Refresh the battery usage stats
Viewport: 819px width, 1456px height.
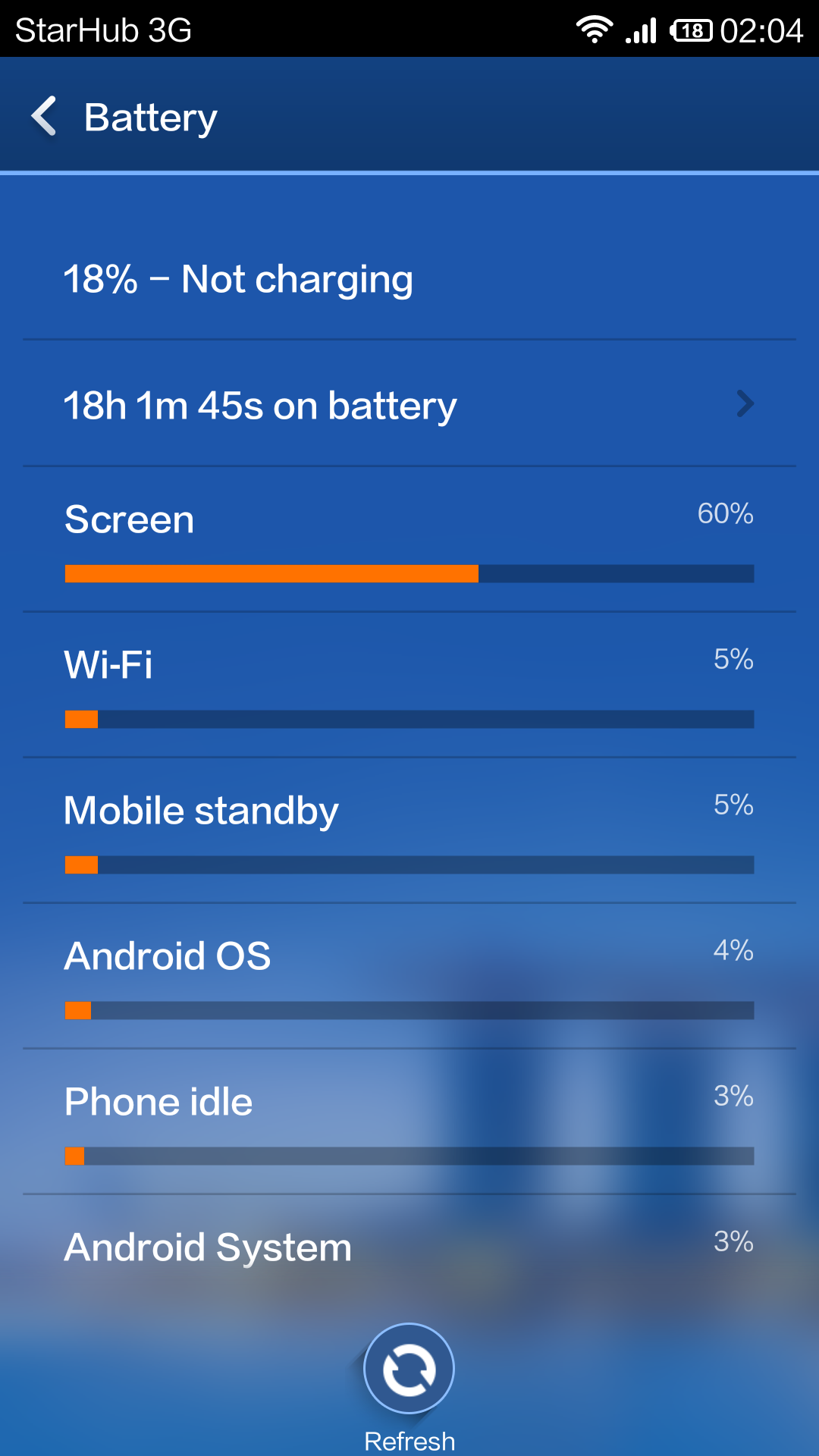(409, 1370)
